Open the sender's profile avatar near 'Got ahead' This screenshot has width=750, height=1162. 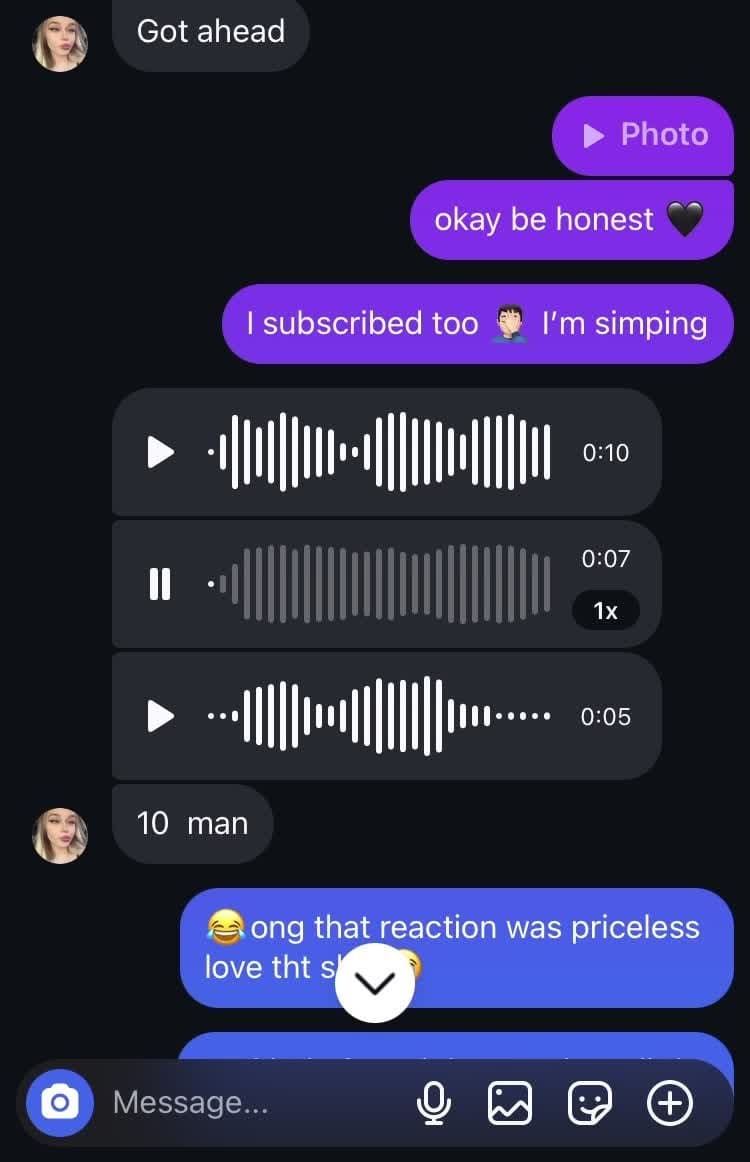pyautogui.click(x=60, y=43)
